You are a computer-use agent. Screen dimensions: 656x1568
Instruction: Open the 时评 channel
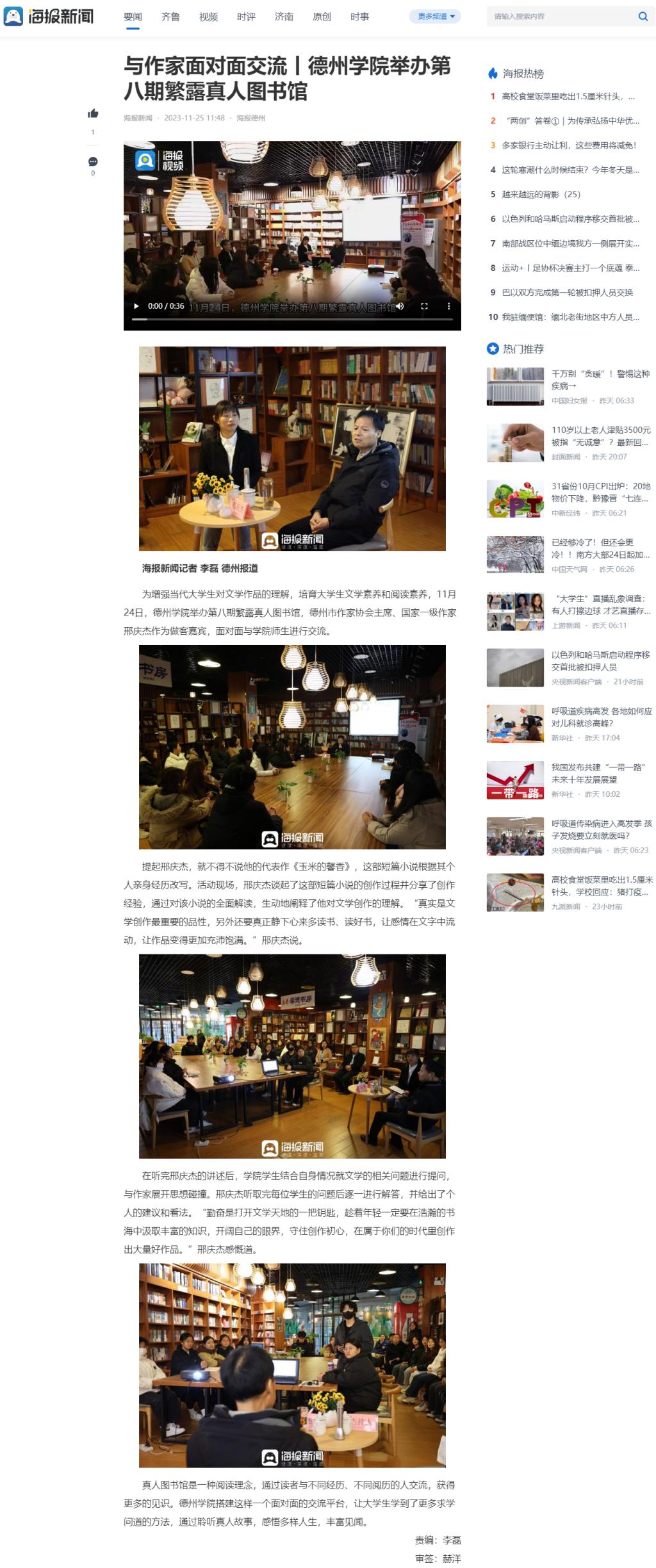tap(246, 17)
